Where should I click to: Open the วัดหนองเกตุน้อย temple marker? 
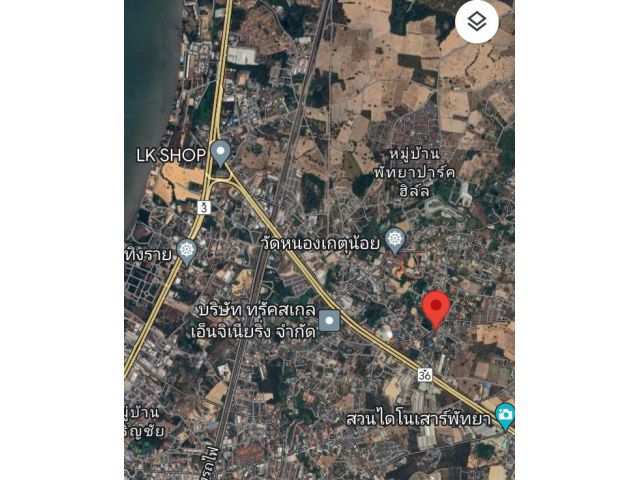[396, 239]
